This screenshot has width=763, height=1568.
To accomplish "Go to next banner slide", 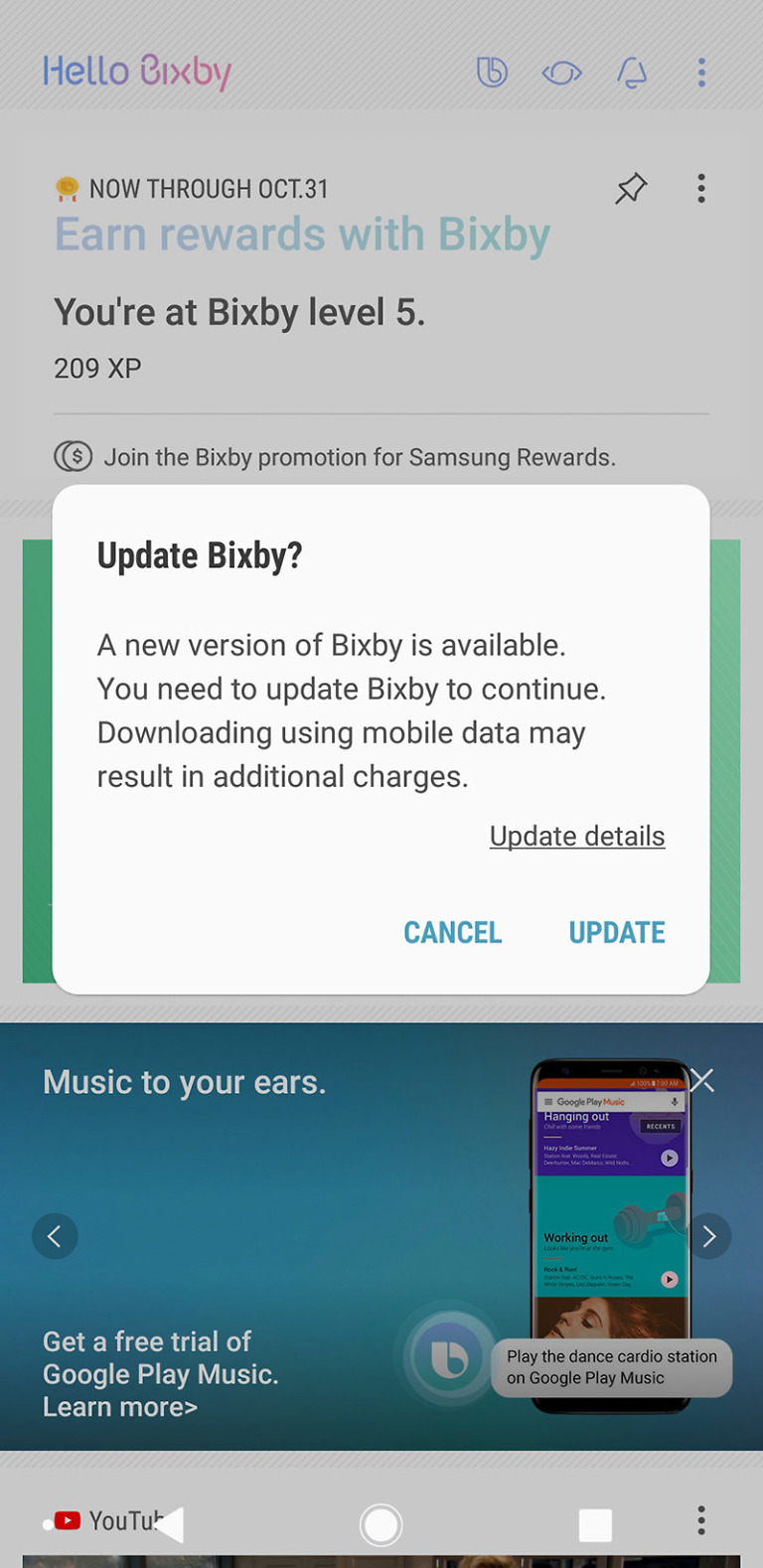I will click(708, 1236).
